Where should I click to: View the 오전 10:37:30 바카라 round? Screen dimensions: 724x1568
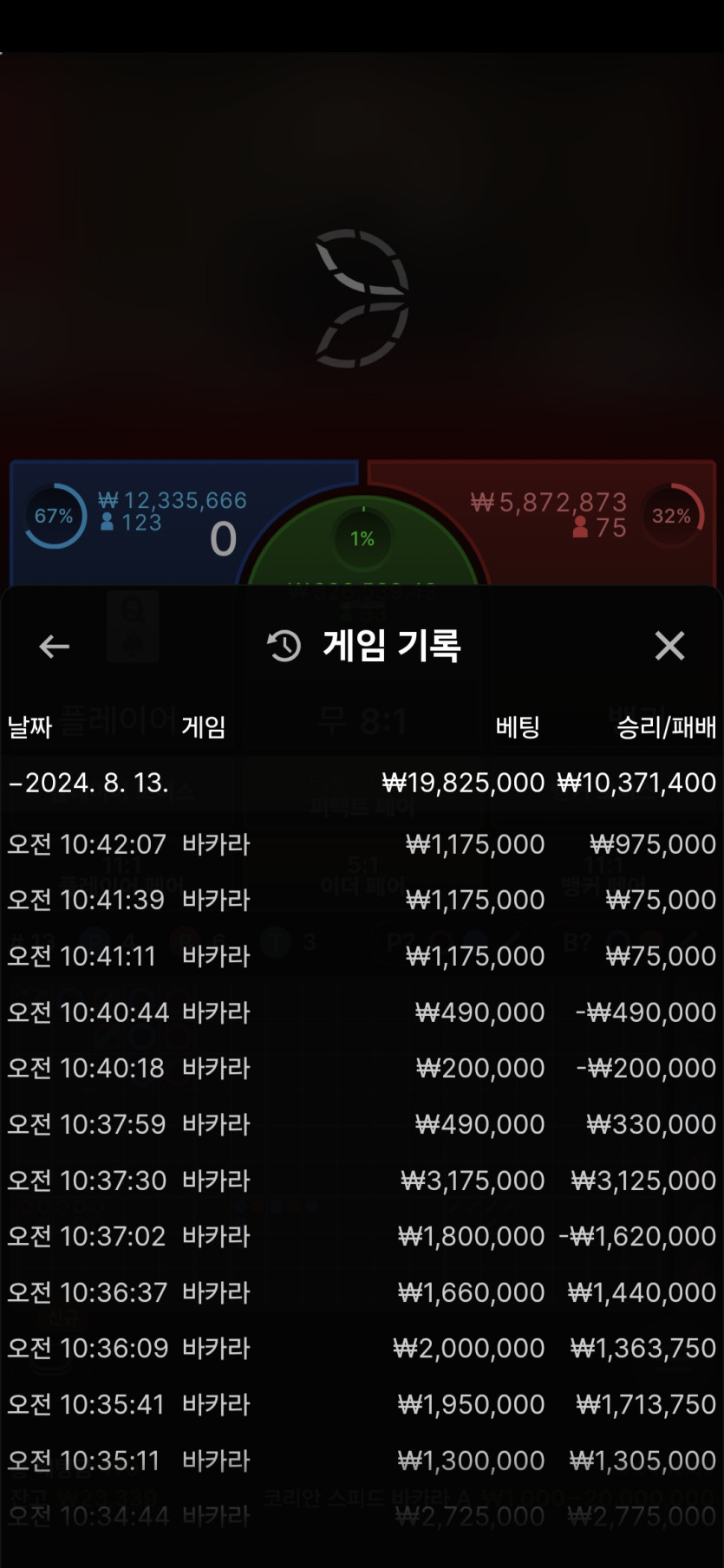coord(362,1181)
